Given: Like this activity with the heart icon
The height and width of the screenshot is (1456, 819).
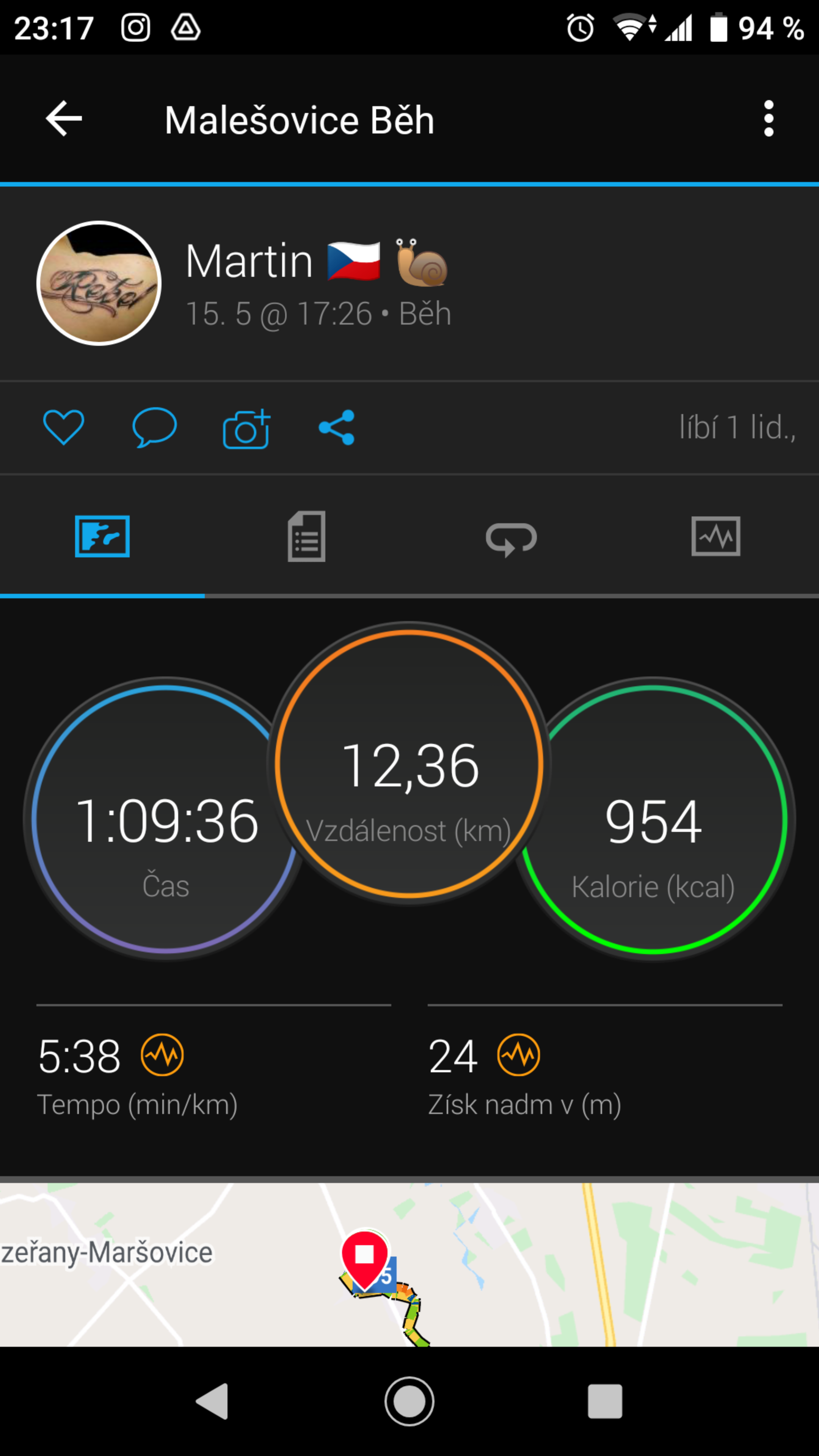Looking at the screenshot, I should point(64,427).
